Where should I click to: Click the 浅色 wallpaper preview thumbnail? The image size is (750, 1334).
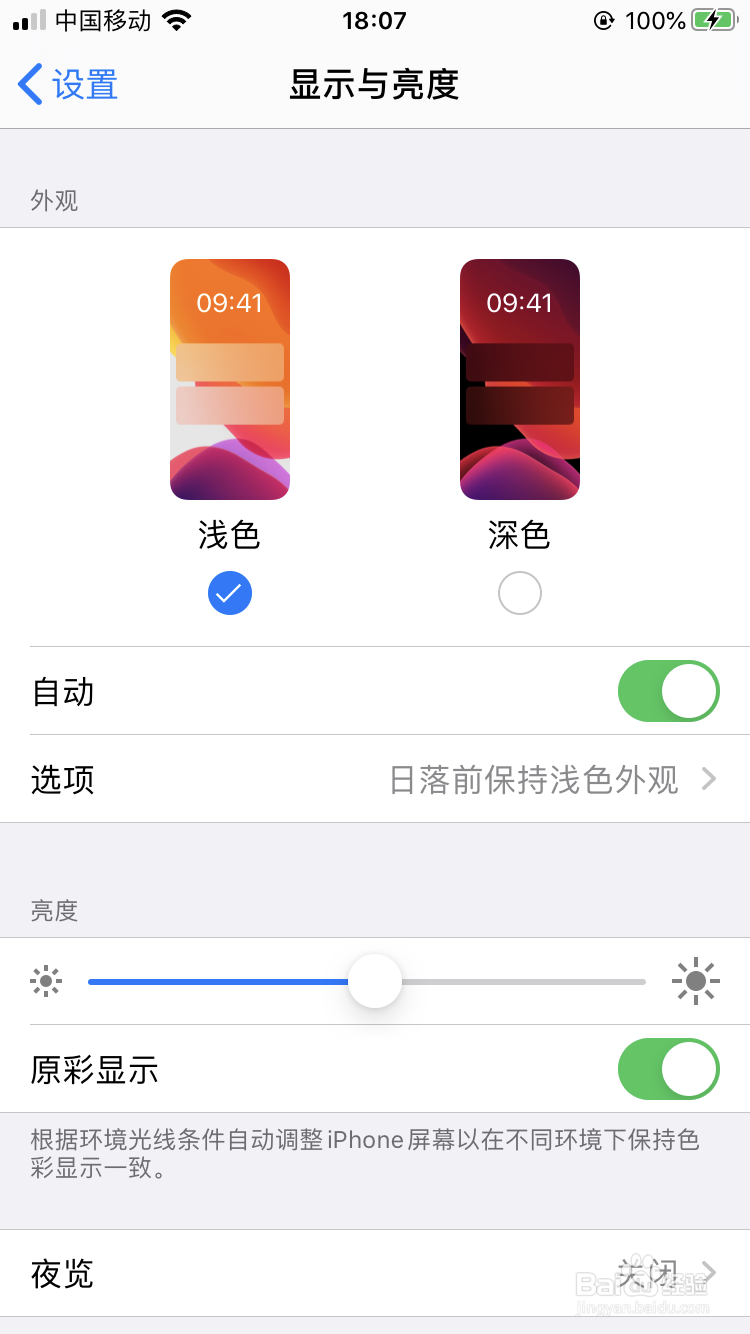tap(229, 379)
